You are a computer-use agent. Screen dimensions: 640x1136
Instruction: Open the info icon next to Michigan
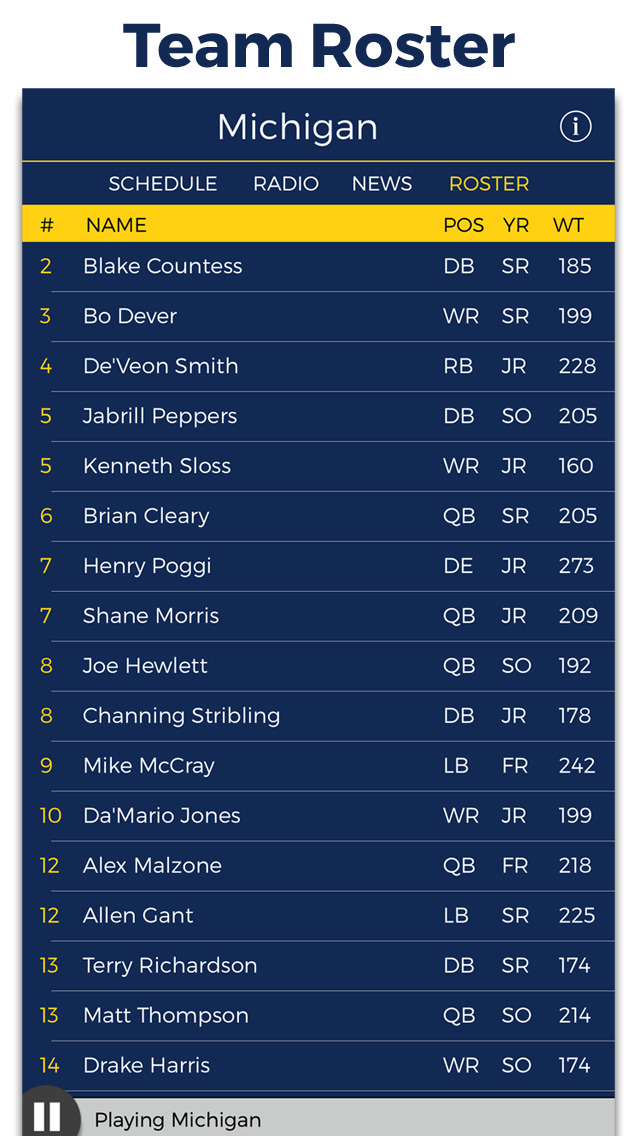tap(575, 127)
